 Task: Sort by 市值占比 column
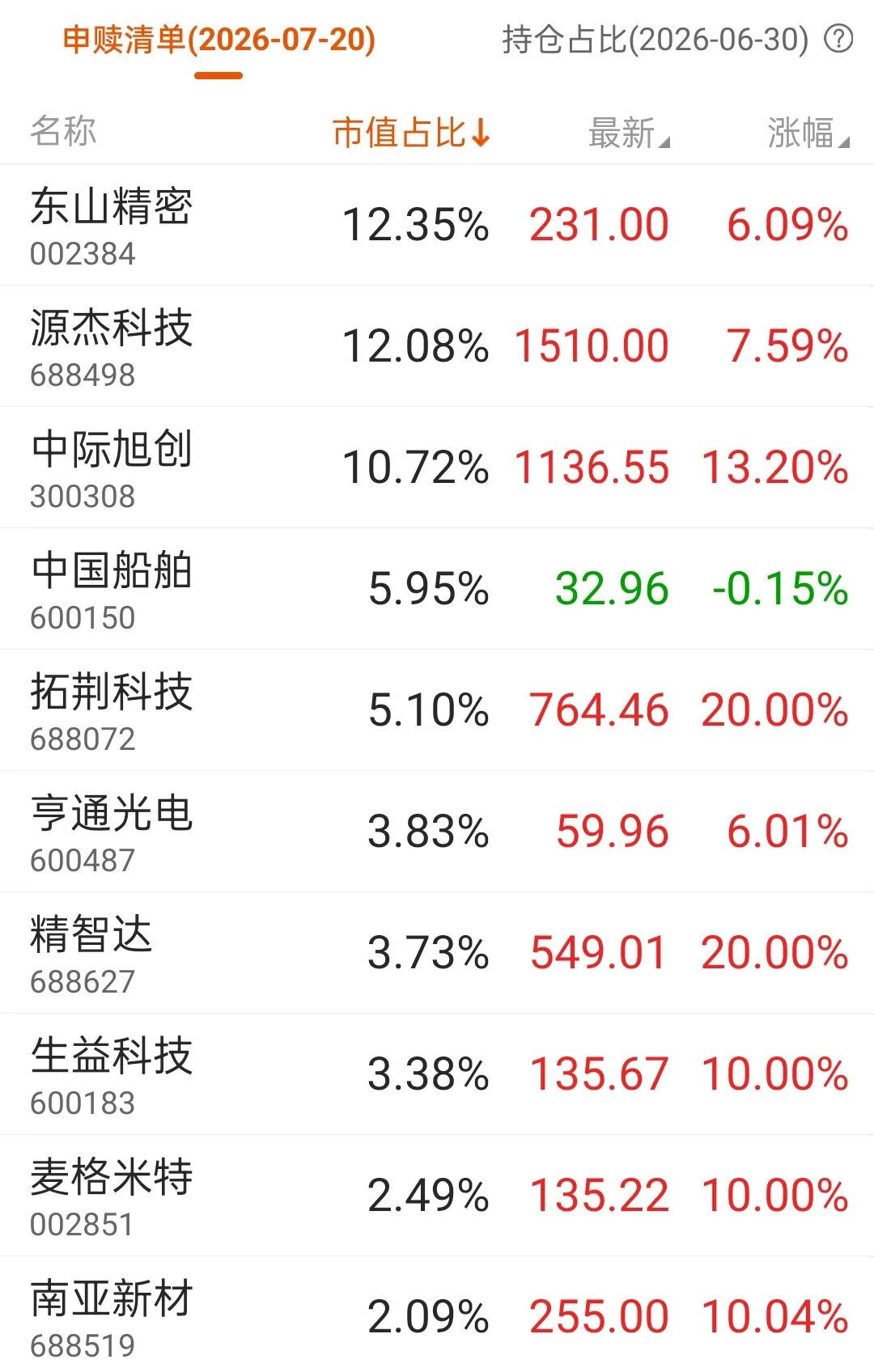click(412, 132)
